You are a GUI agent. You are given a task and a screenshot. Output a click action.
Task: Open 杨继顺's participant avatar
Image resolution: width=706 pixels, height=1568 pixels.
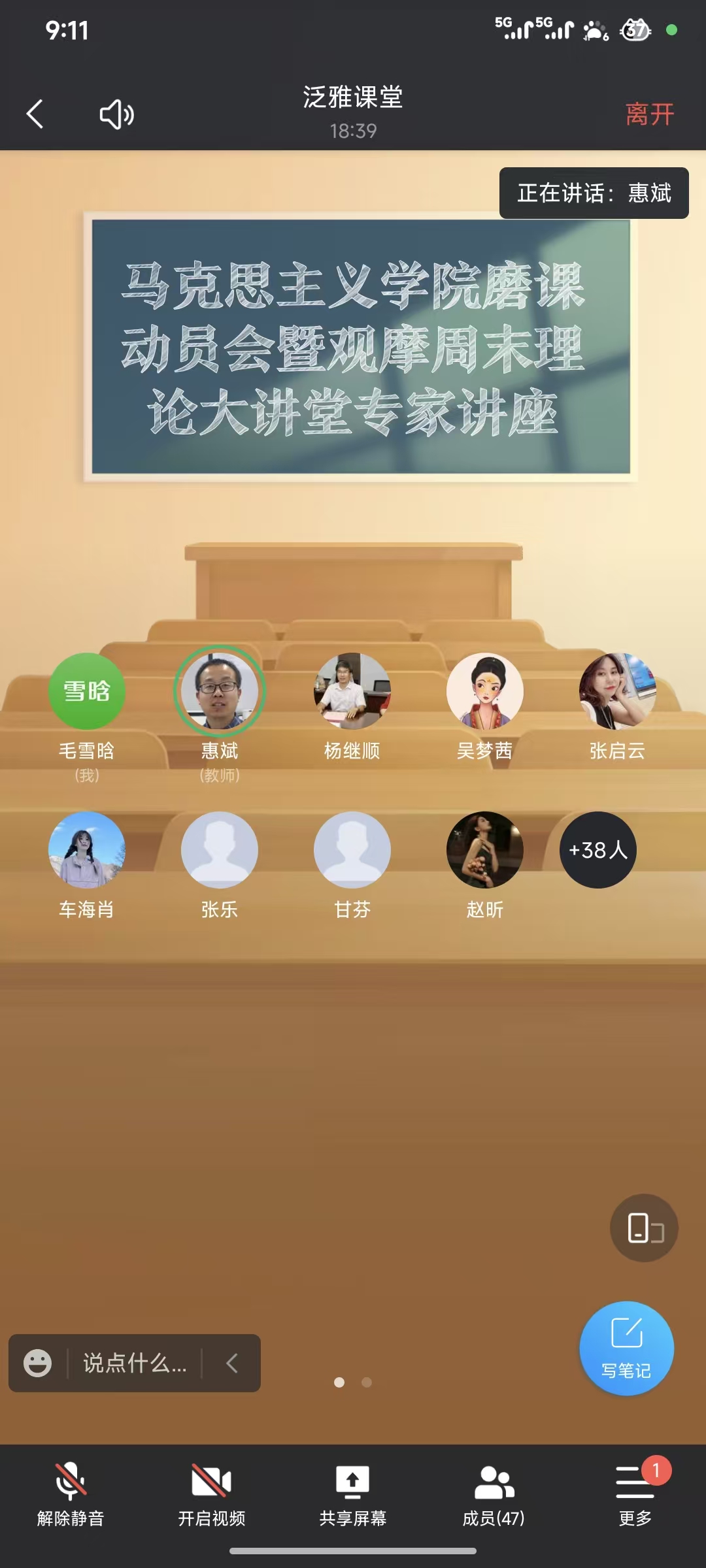click(x=352, y=691)
